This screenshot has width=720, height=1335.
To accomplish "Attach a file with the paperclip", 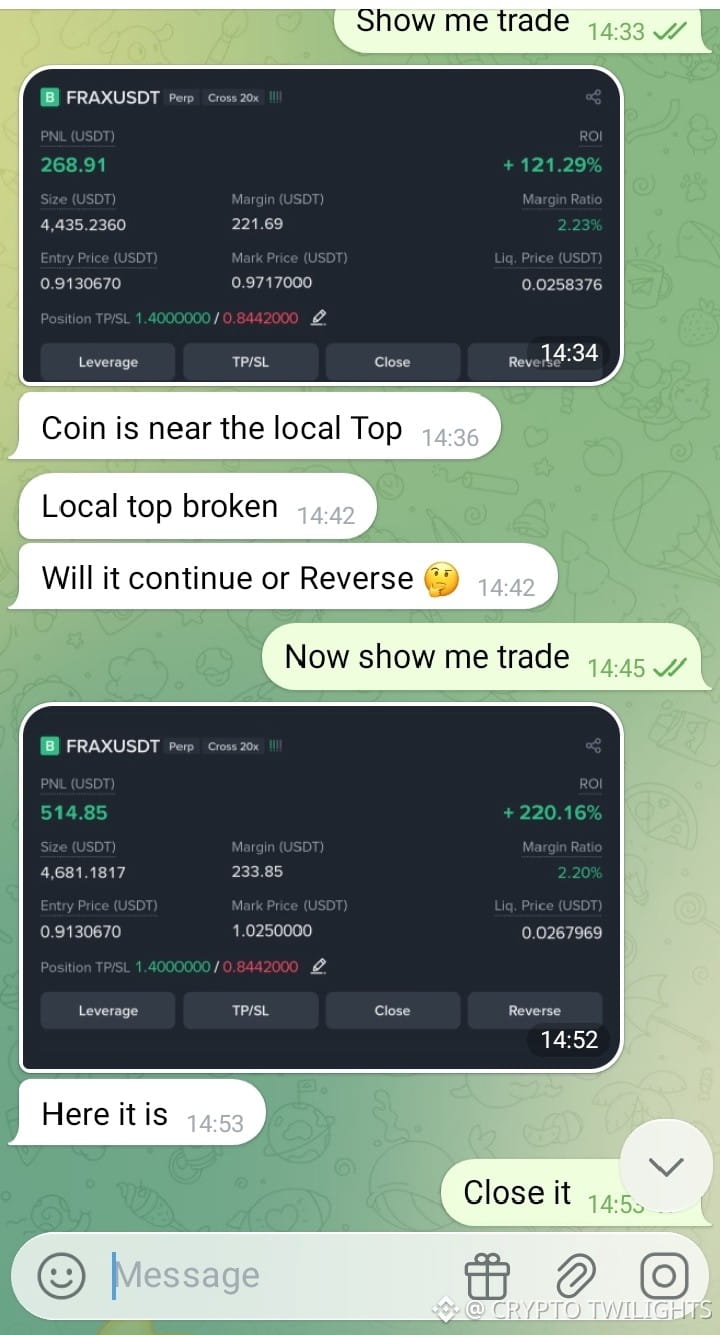I will [x=575, y=1277].
